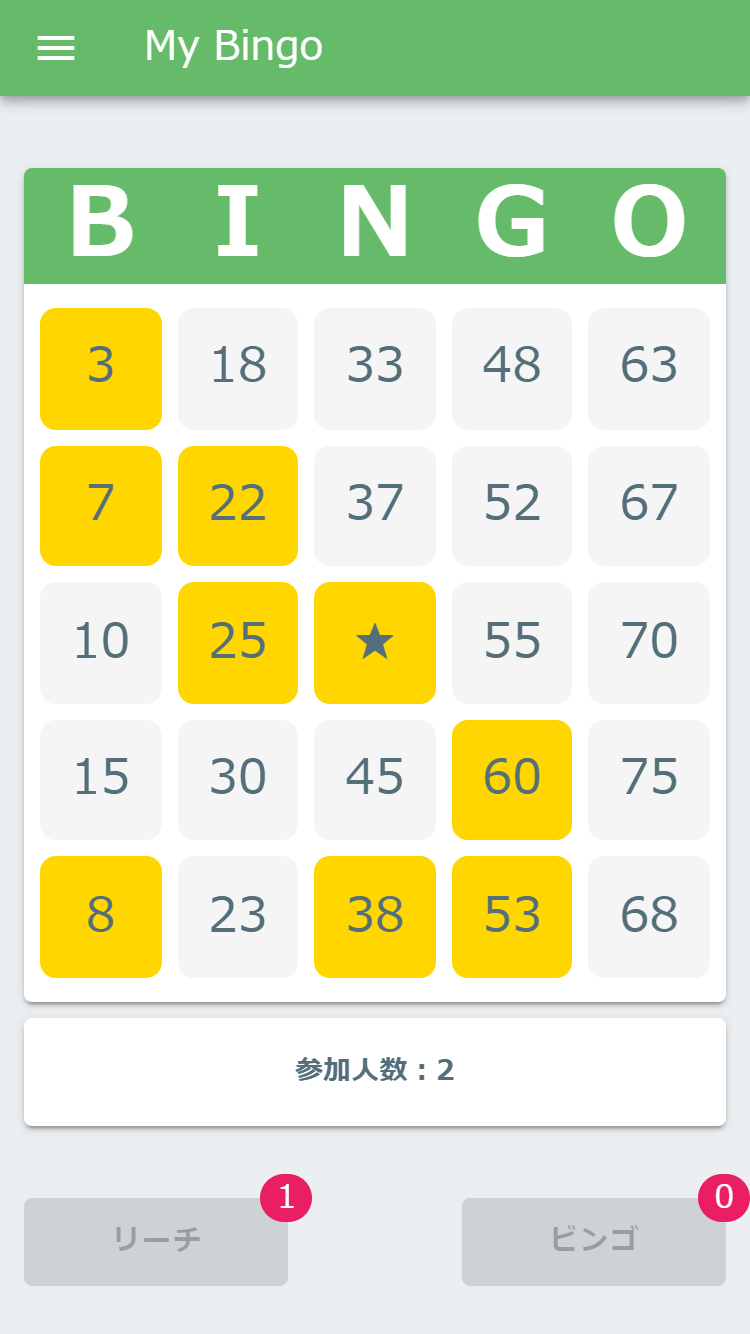Tap the ビンゴ button
Viewport: 750px width, 1334px height.
594,1241
